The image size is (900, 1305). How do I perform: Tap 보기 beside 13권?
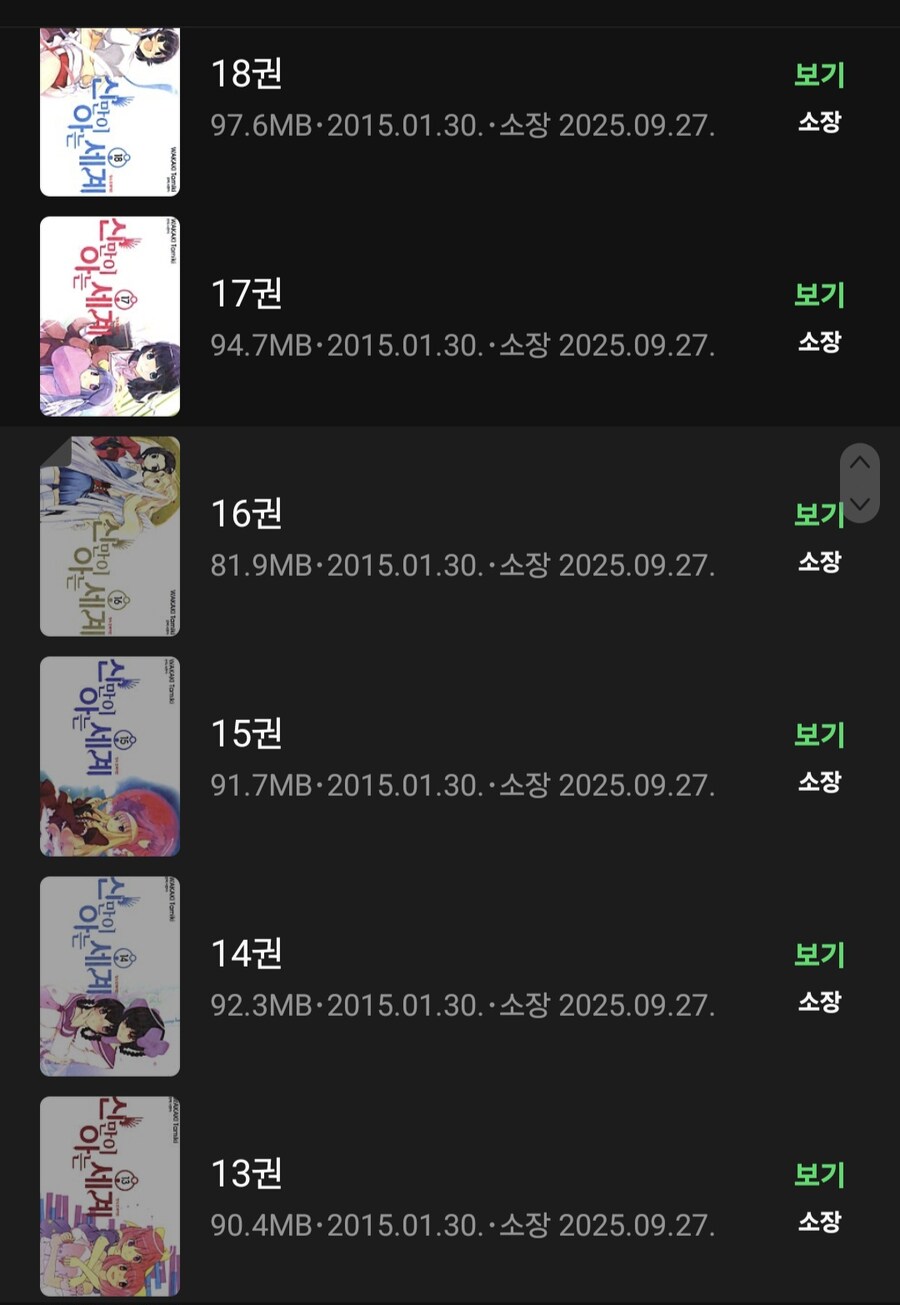[x=819, y=1176]
